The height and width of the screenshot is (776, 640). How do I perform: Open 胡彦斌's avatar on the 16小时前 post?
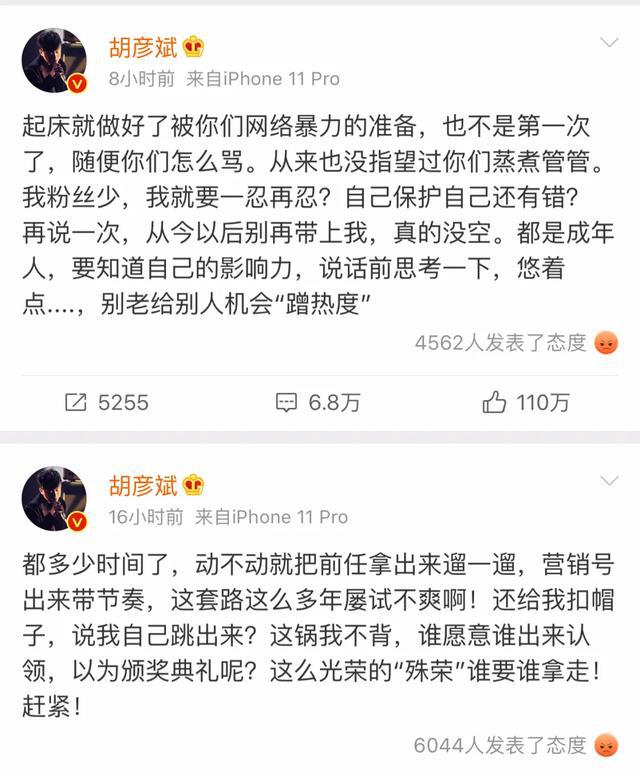point(53,498)
